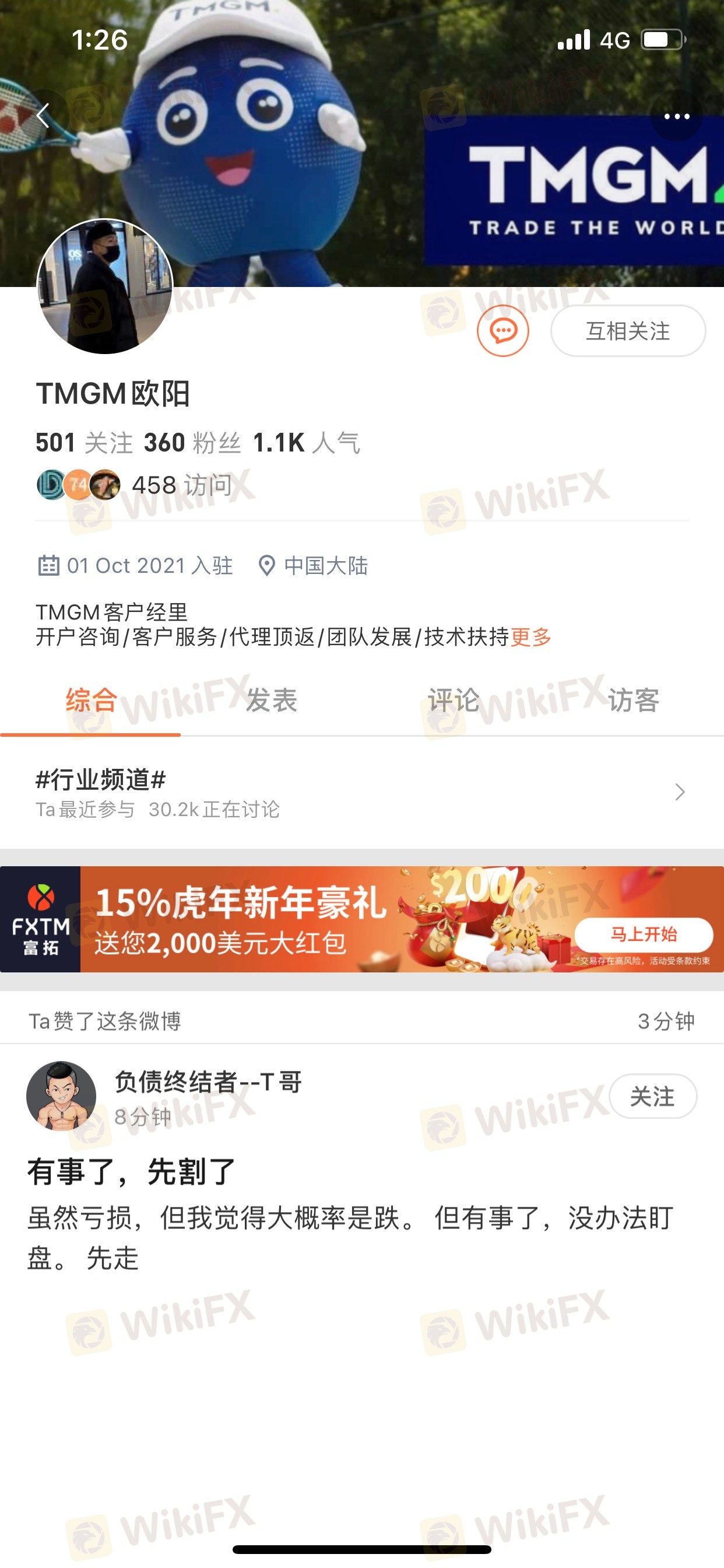The width and height of the screenshot is (724, 1568).
Task: Open the #行业频道# topic row
Action: 361,793
